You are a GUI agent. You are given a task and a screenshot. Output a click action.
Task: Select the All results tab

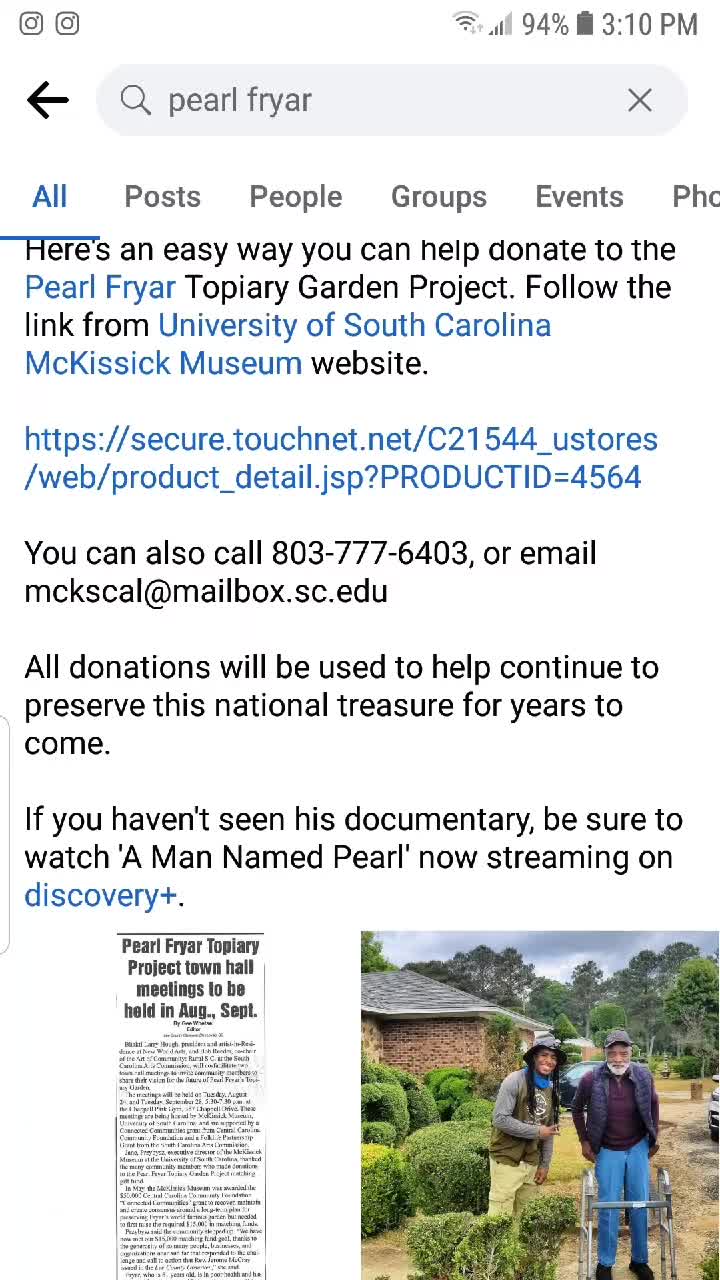(x=50, y=197)
